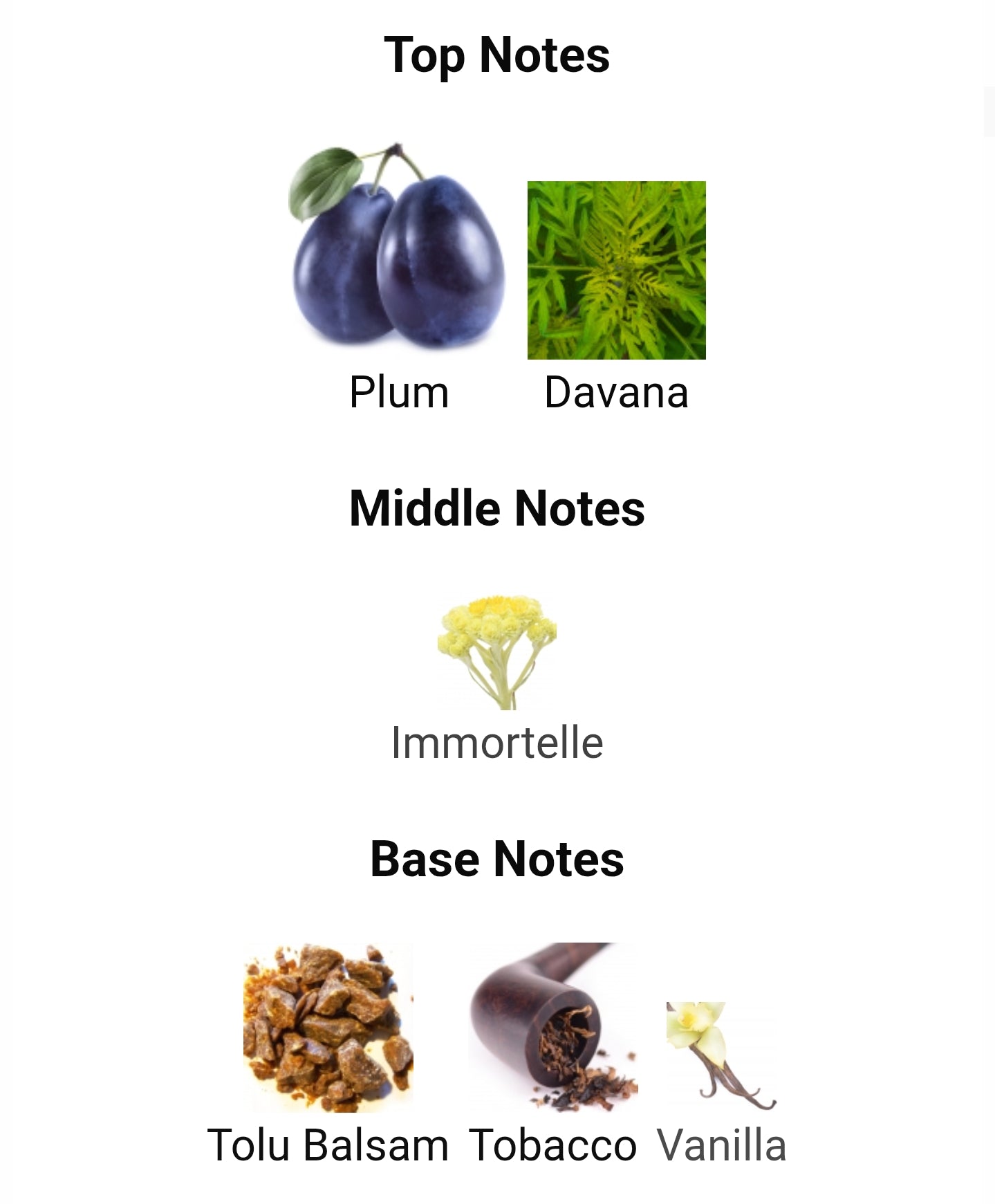Select the Tolu Balsam note
Image resolution: width=995 pixels, height=1204 pixels.
point(328,1028)
